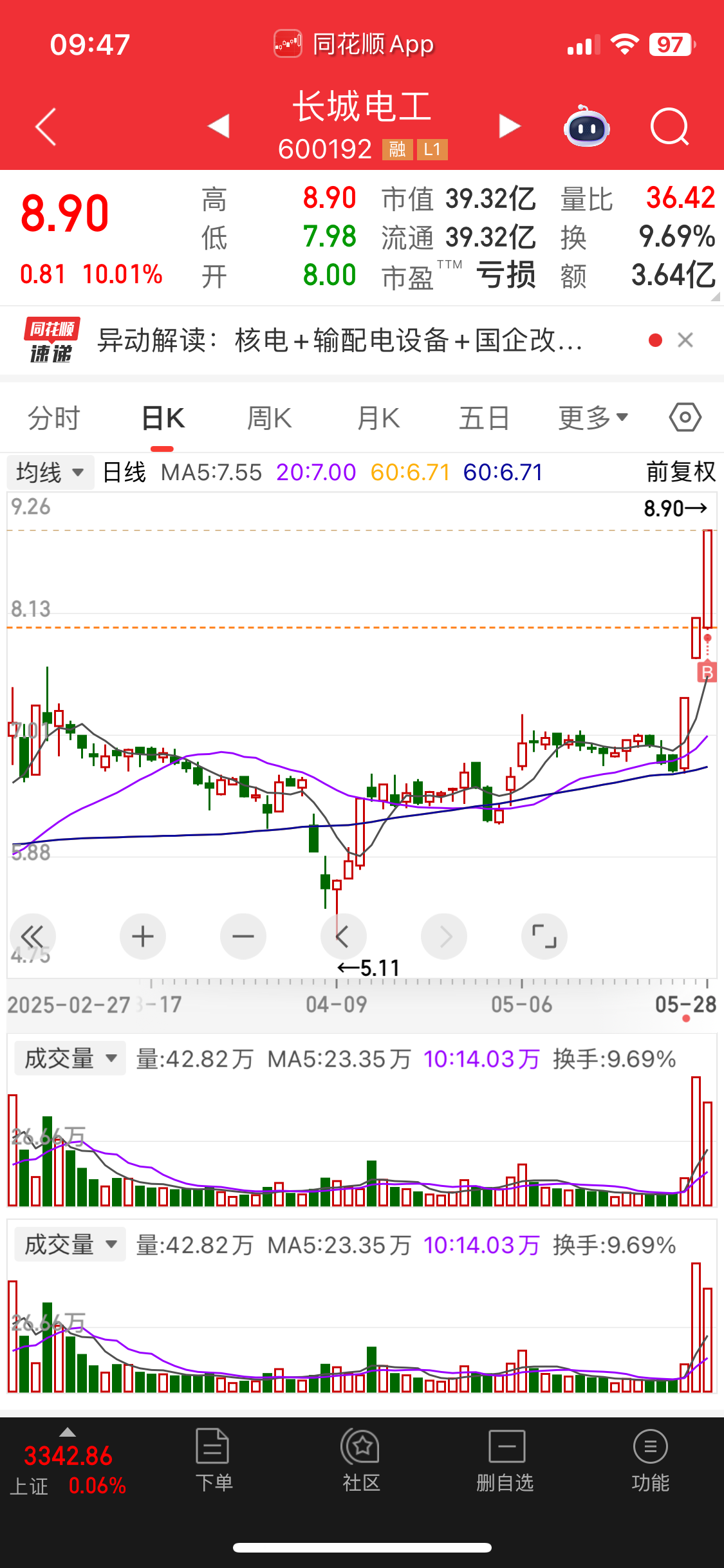The width and height of the screenshot is (724, 1568).
Task: Open chart settings hexagon icon
Action: click(685, 418)
